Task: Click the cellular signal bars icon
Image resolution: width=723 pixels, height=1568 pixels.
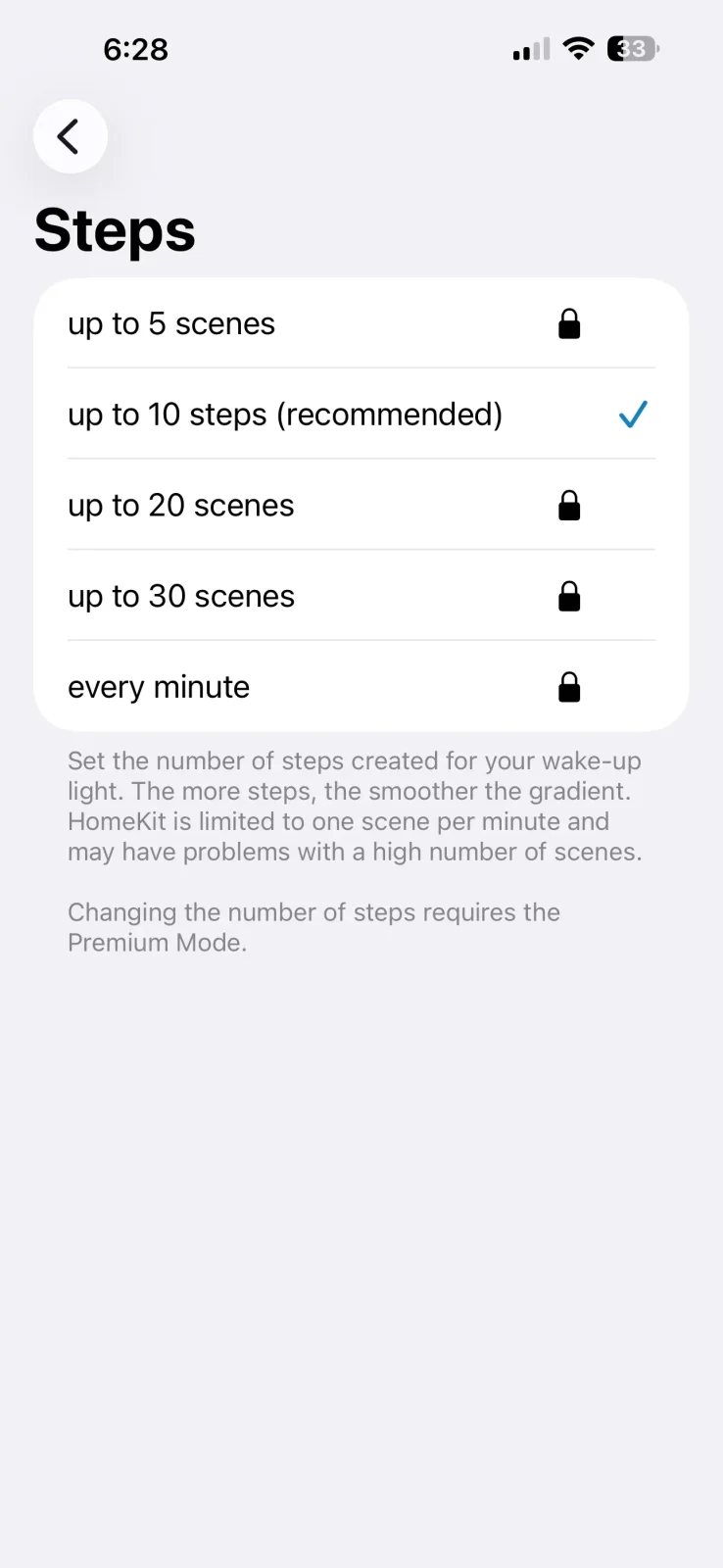Action: click(x=530, y=49)
